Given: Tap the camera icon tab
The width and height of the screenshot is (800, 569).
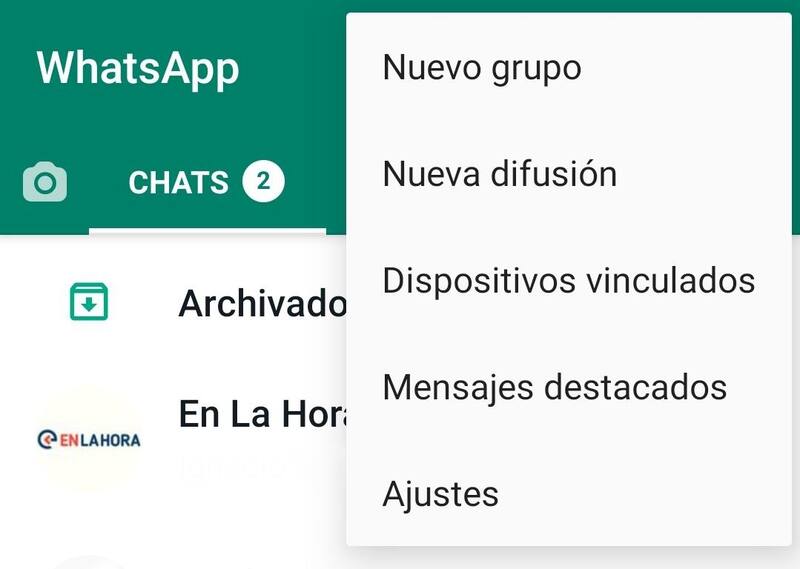Looking at the screenshot, I should click(x=45, y=183).
